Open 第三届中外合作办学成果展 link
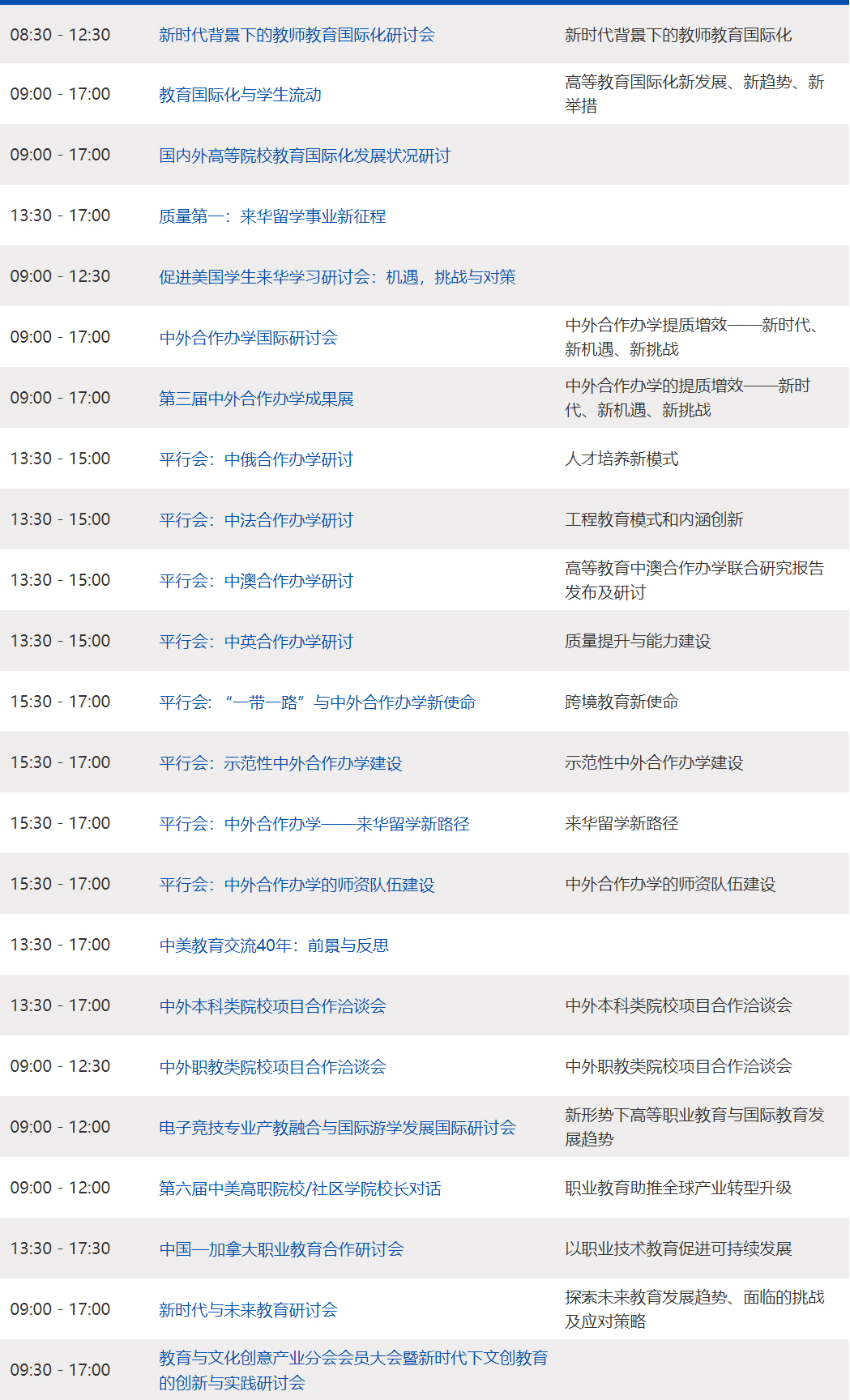This screenshot has width=850, height=1400. coord(256,399)
